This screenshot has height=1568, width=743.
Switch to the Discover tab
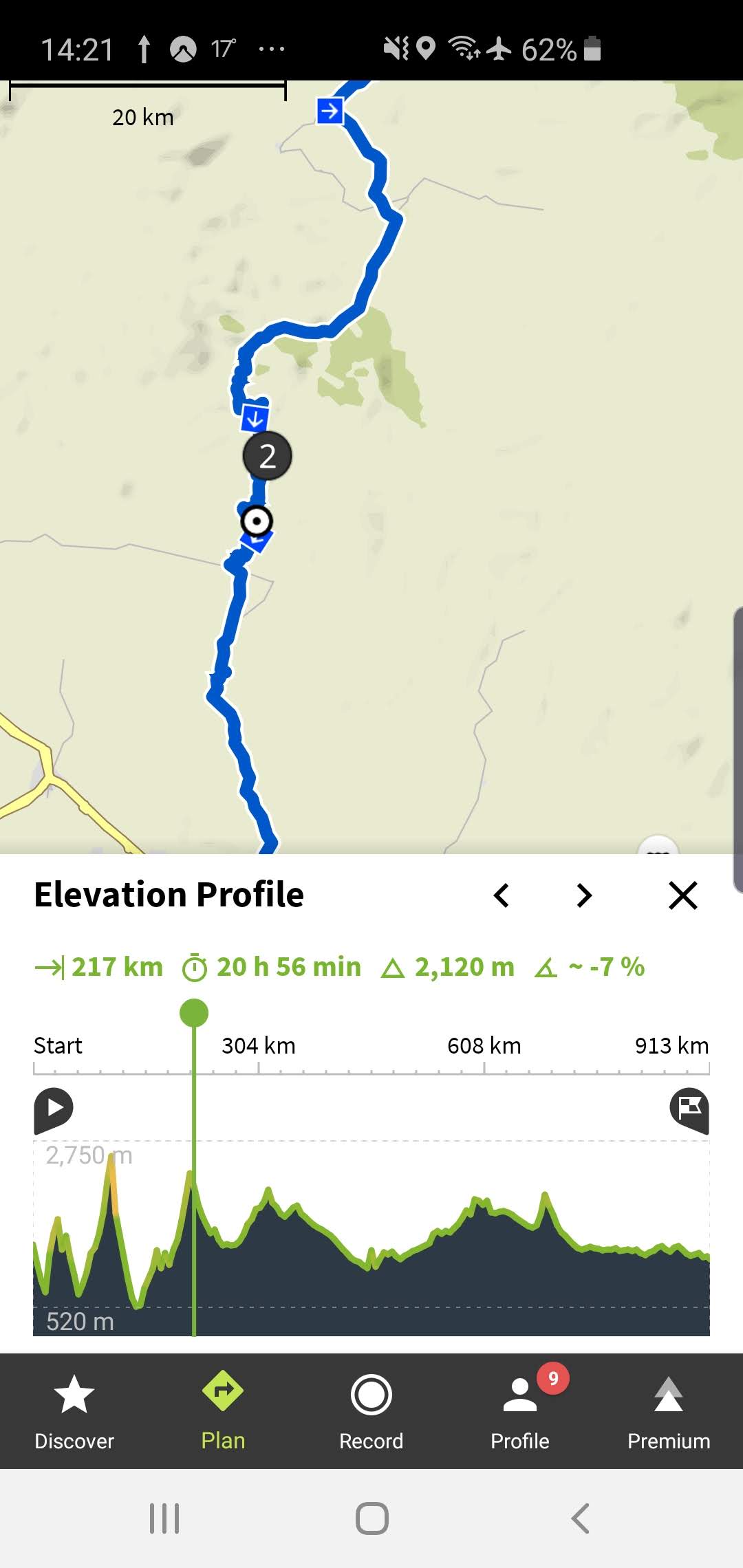tap(74, 1411)
